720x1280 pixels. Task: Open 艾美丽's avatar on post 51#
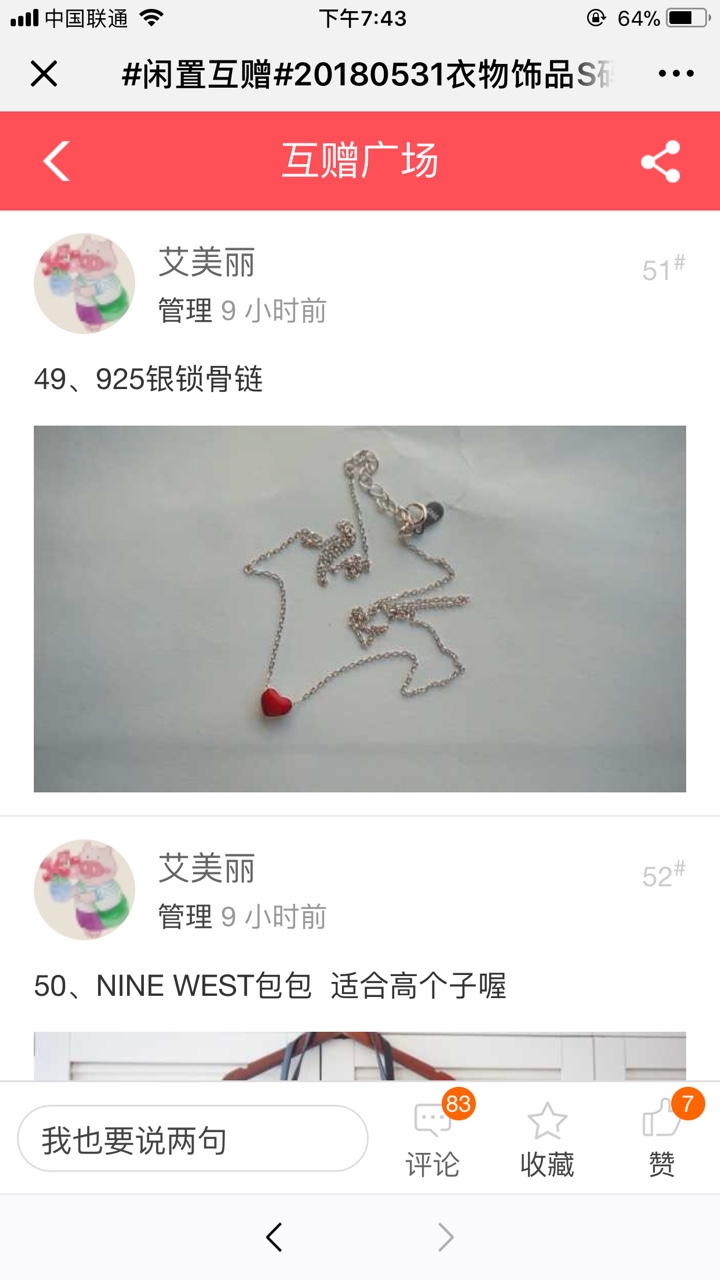point(84,284)
